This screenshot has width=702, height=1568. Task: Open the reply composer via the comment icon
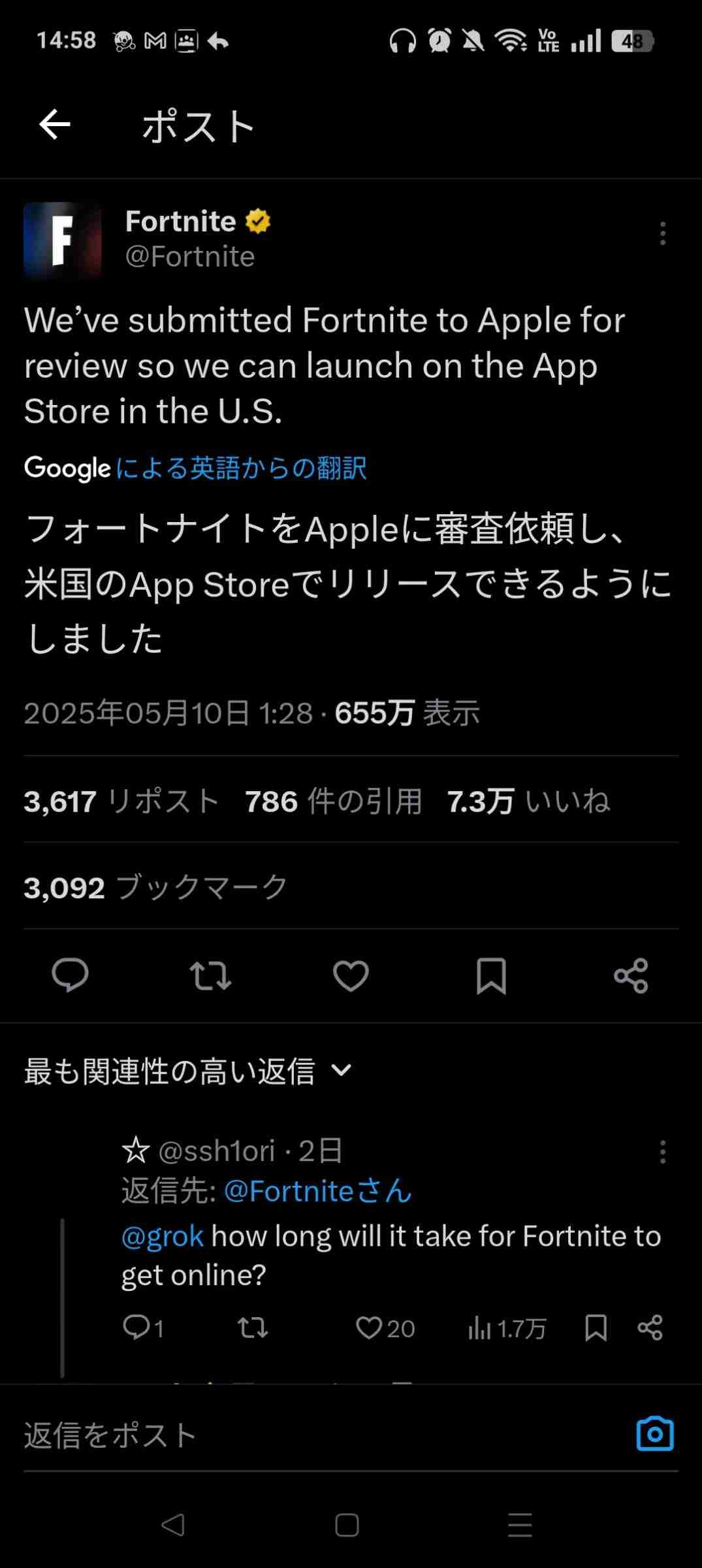click(x=71, y=975)
